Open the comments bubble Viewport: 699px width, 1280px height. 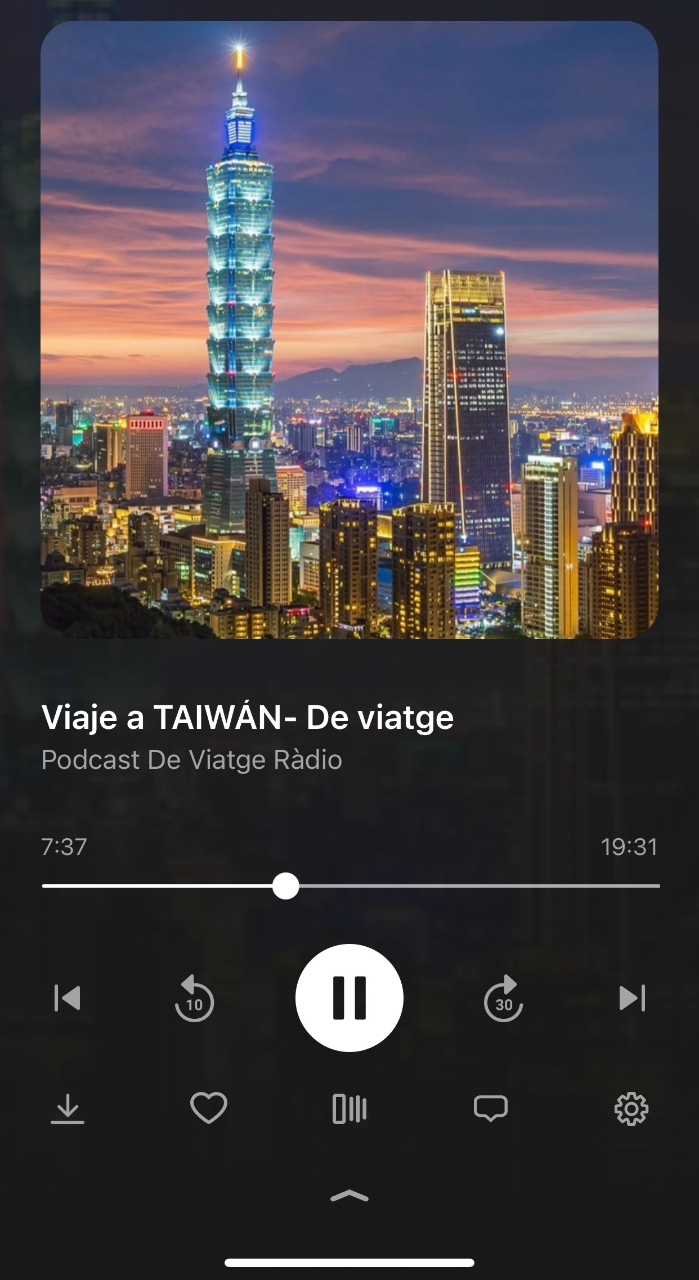point(490,1108)
